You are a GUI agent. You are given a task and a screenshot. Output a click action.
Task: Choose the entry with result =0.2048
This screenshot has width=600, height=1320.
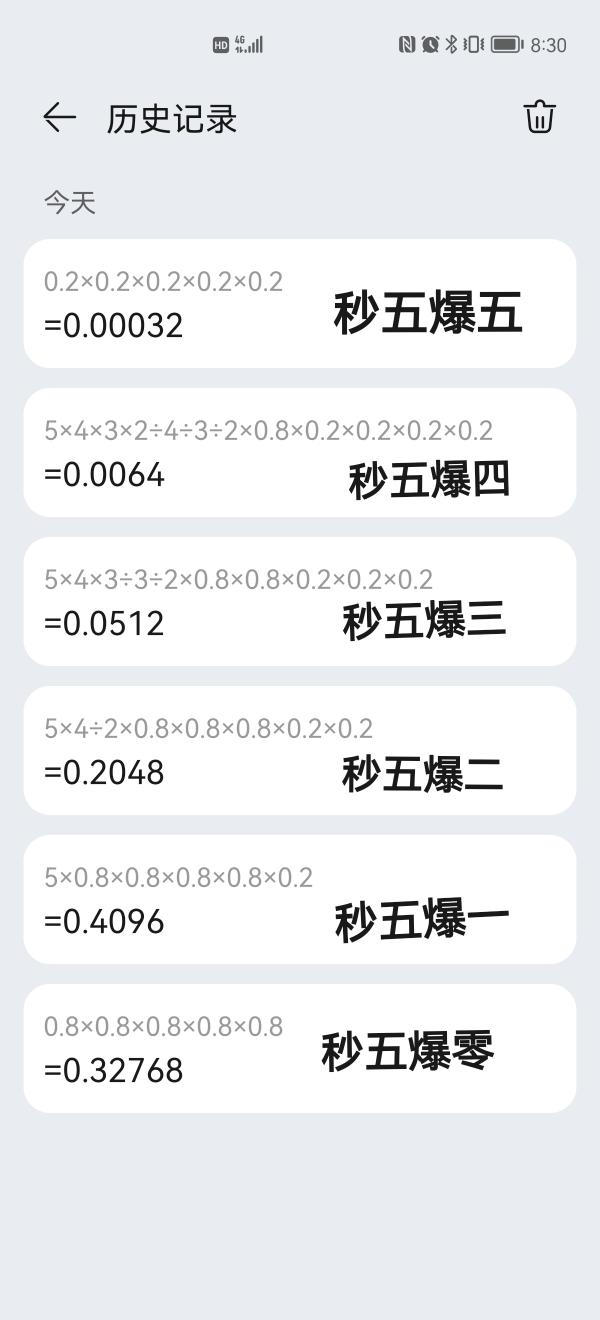[299, 750]
